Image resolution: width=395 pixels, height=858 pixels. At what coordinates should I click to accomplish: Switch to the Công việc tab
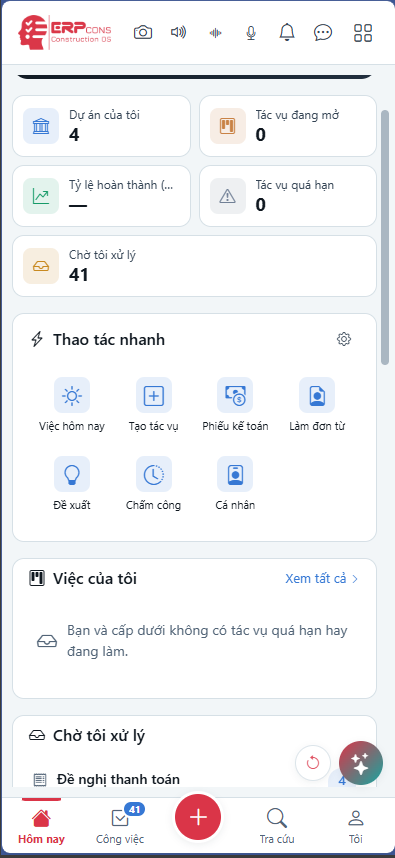point(120,824)
